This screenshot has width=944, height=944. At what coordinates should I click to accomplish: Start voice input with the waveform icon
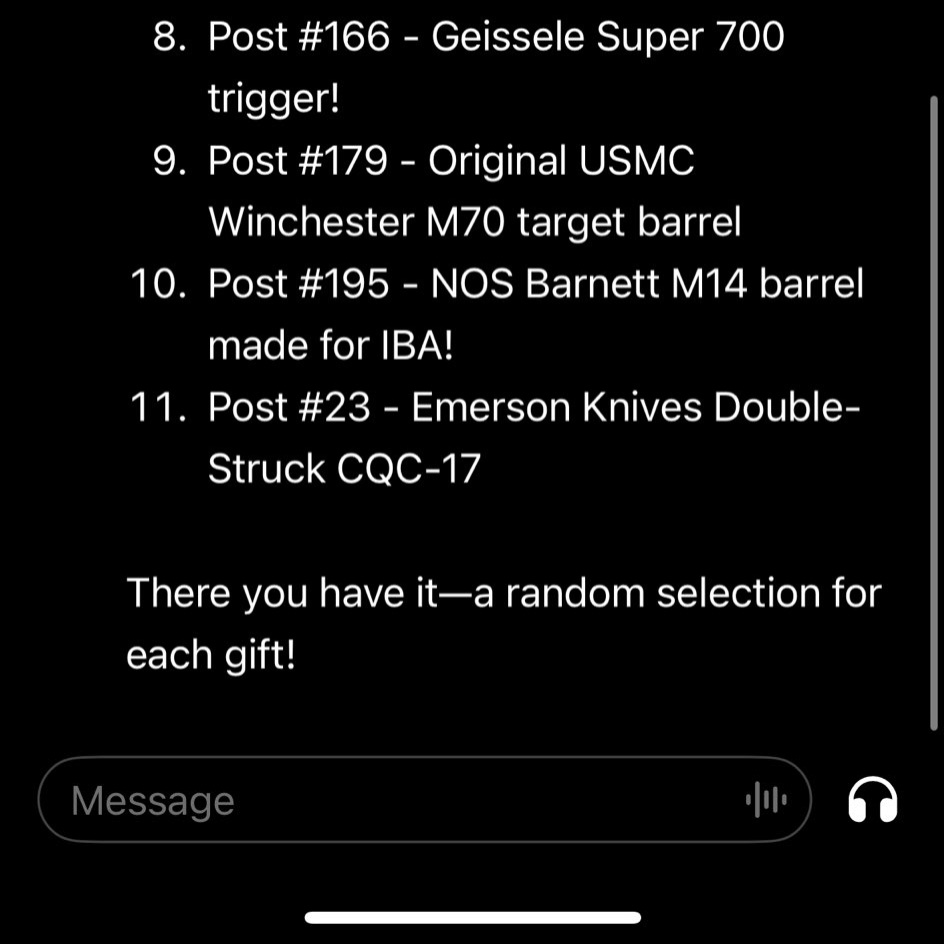click(x=766, y=800)
